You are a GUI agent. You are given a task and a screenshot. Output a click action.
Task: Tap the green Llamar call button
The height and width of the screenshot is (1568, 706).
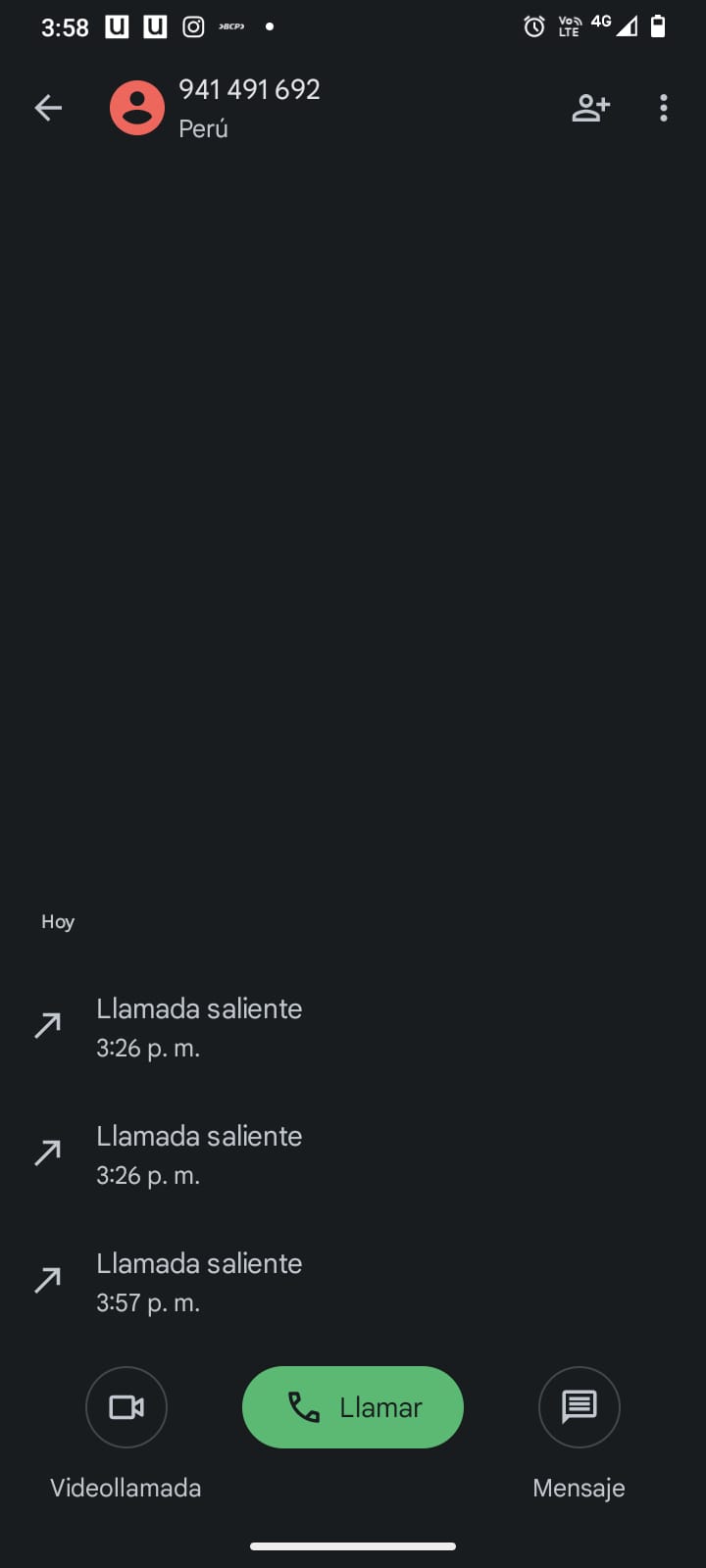click(353, 1407)
